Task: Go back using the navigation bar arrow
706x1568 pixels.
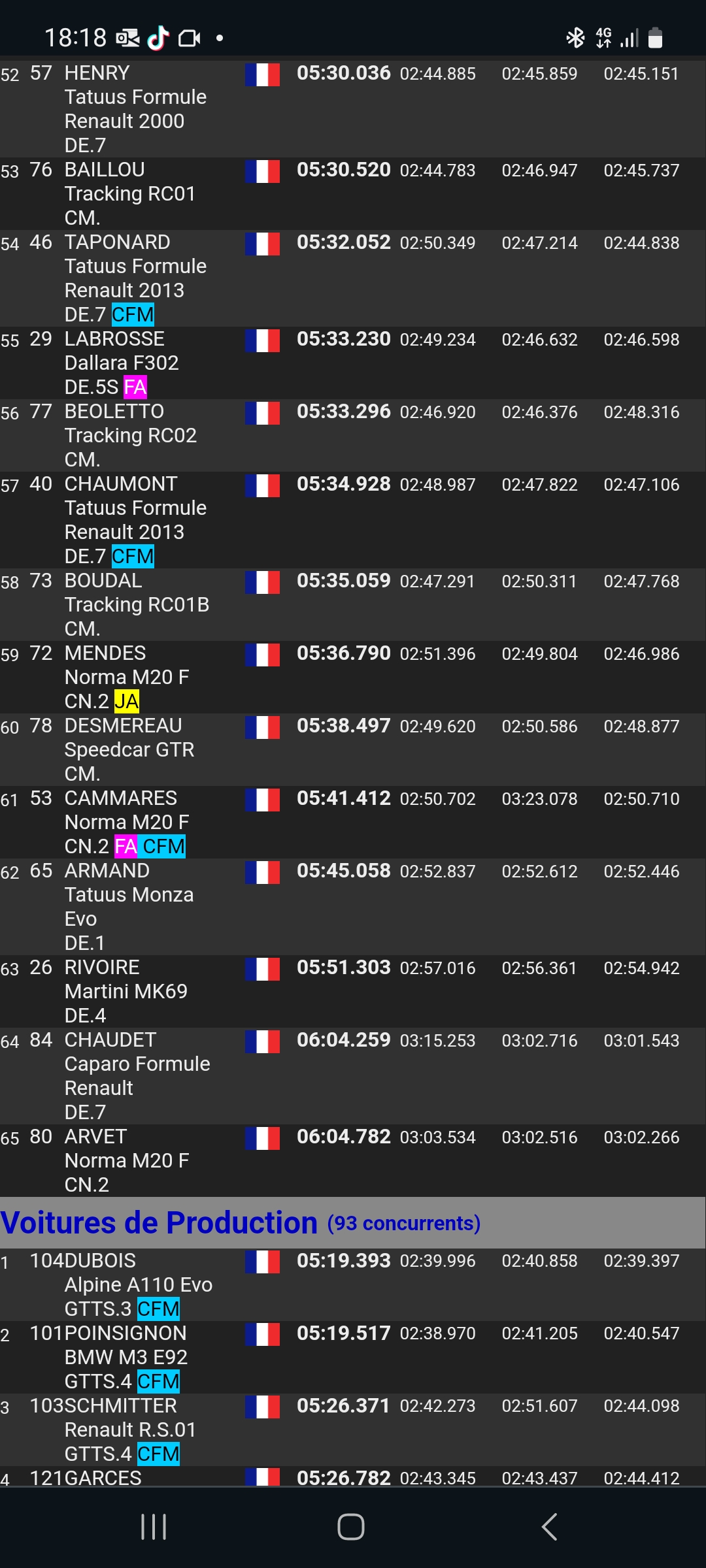Action: coord(550,1527)
